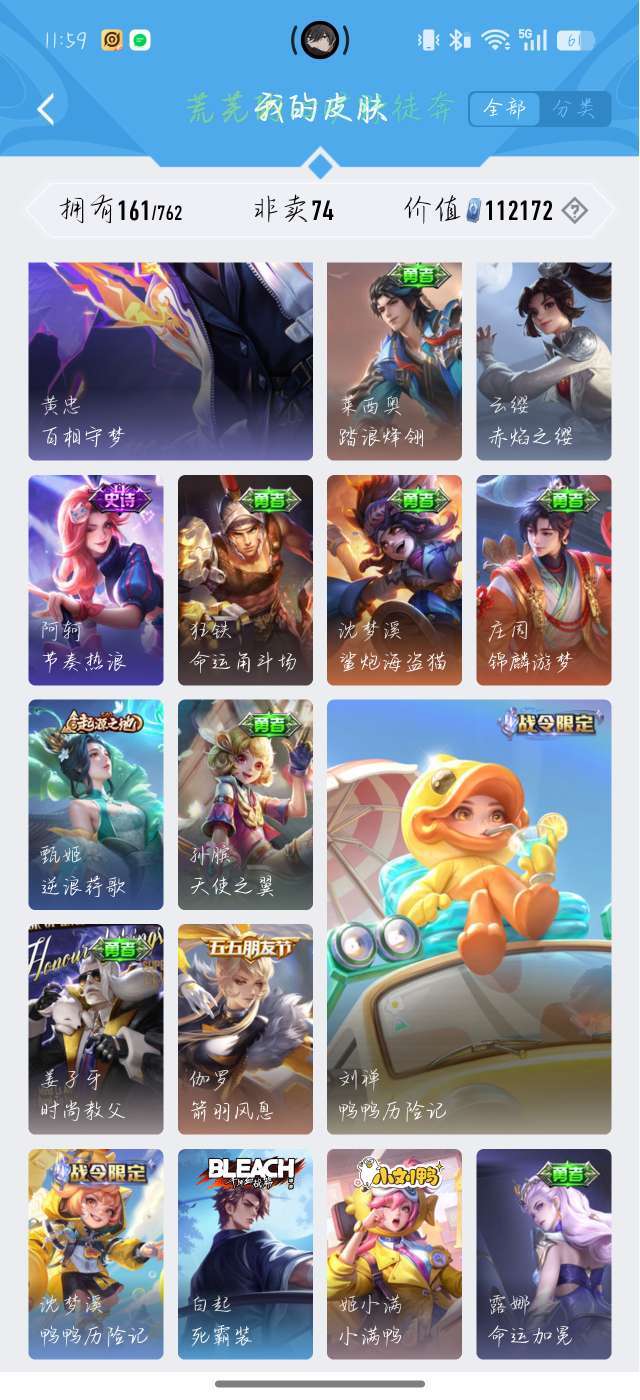Select 庄周 锦鳞游梦 skin card

(543, 580)
